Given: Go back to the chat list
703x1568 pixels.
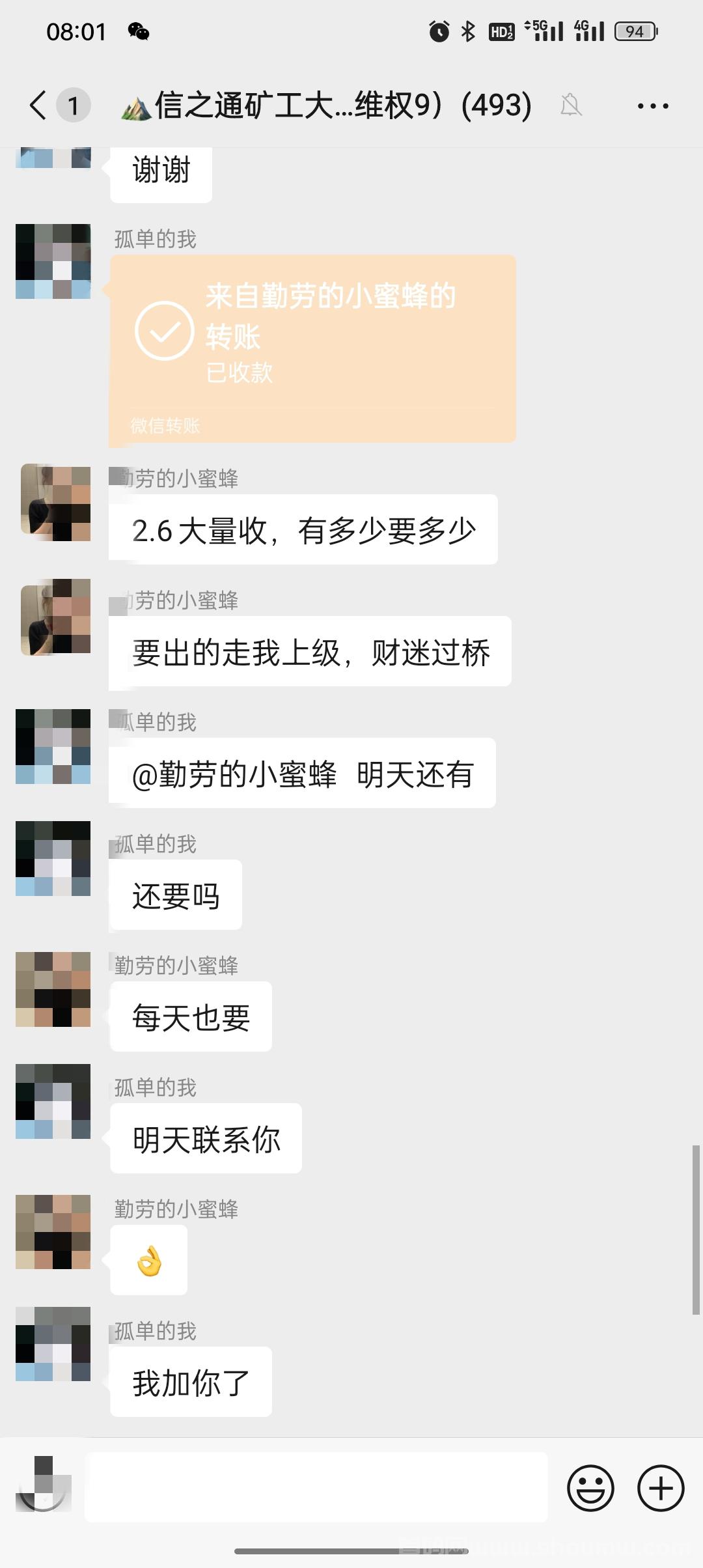Looking at the screenshot, I should point(39,105).
